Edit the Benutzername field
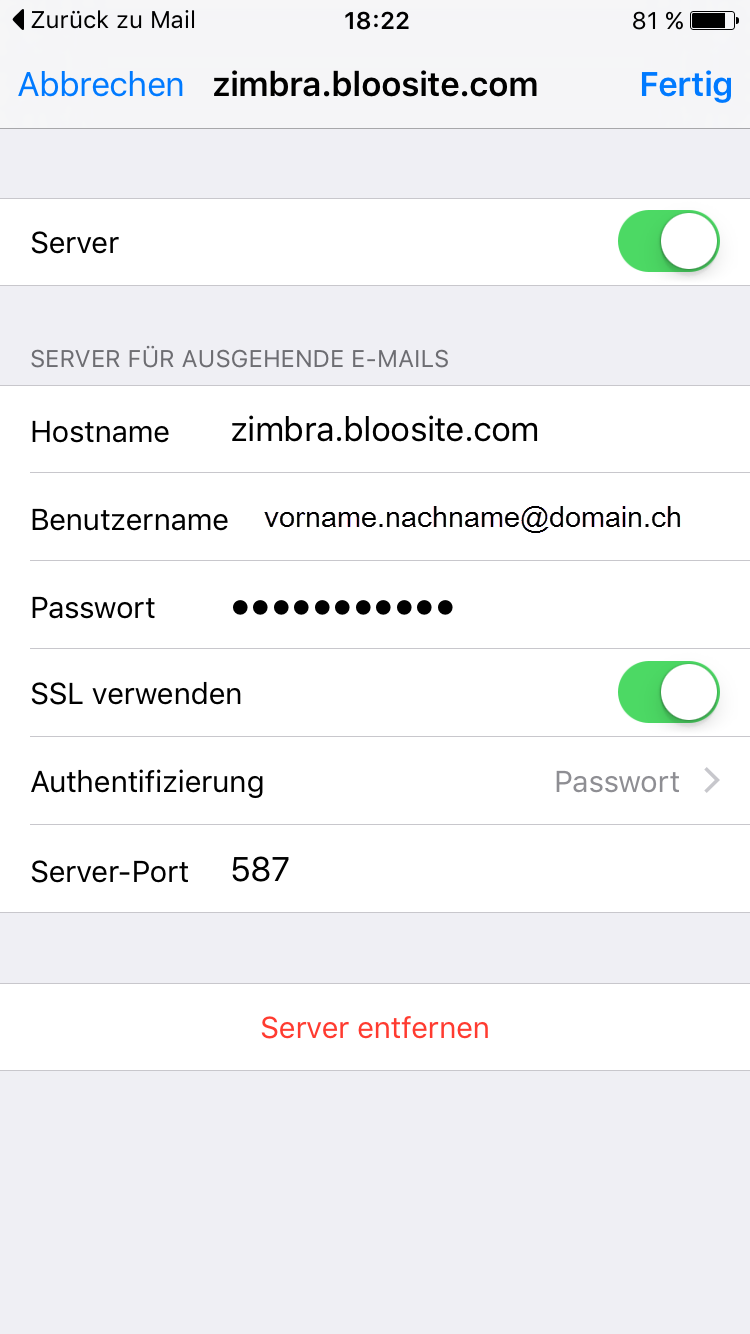Screen dimensions: 750x1334 pos(472,518)
